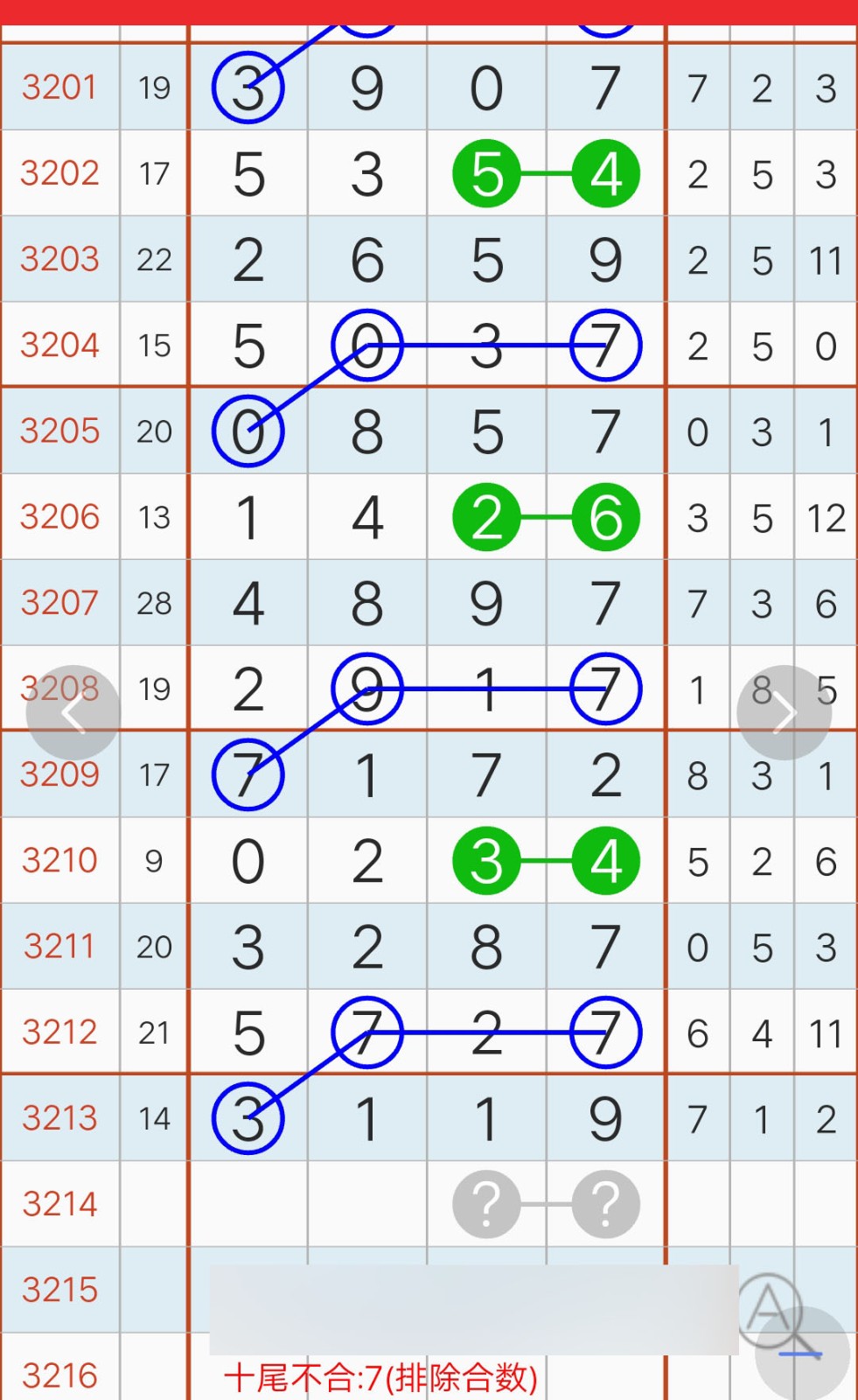858x1400 pixels.
Task: Go to the previous chart image
Action: [x=73, y=712]
